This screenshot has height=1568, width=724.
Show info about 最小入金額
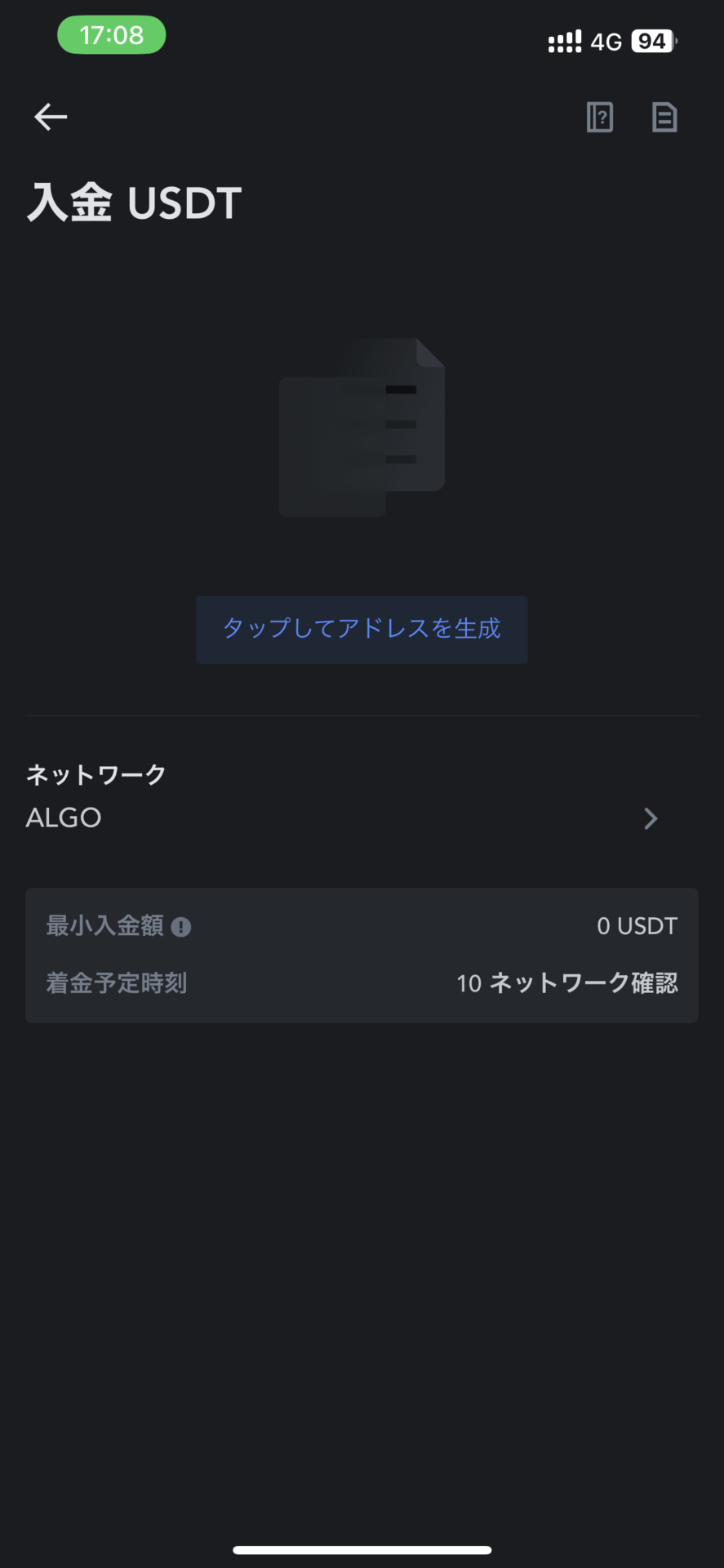181,927
